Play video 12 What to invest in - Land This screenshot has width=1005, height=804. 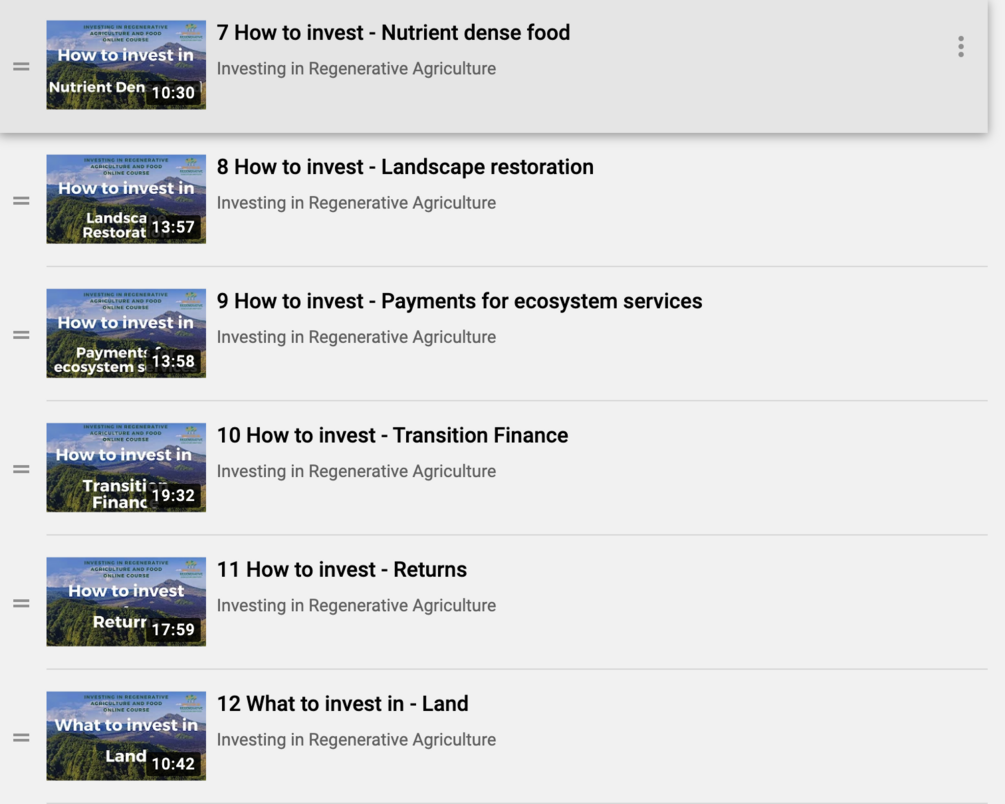[x=126, y=736]
